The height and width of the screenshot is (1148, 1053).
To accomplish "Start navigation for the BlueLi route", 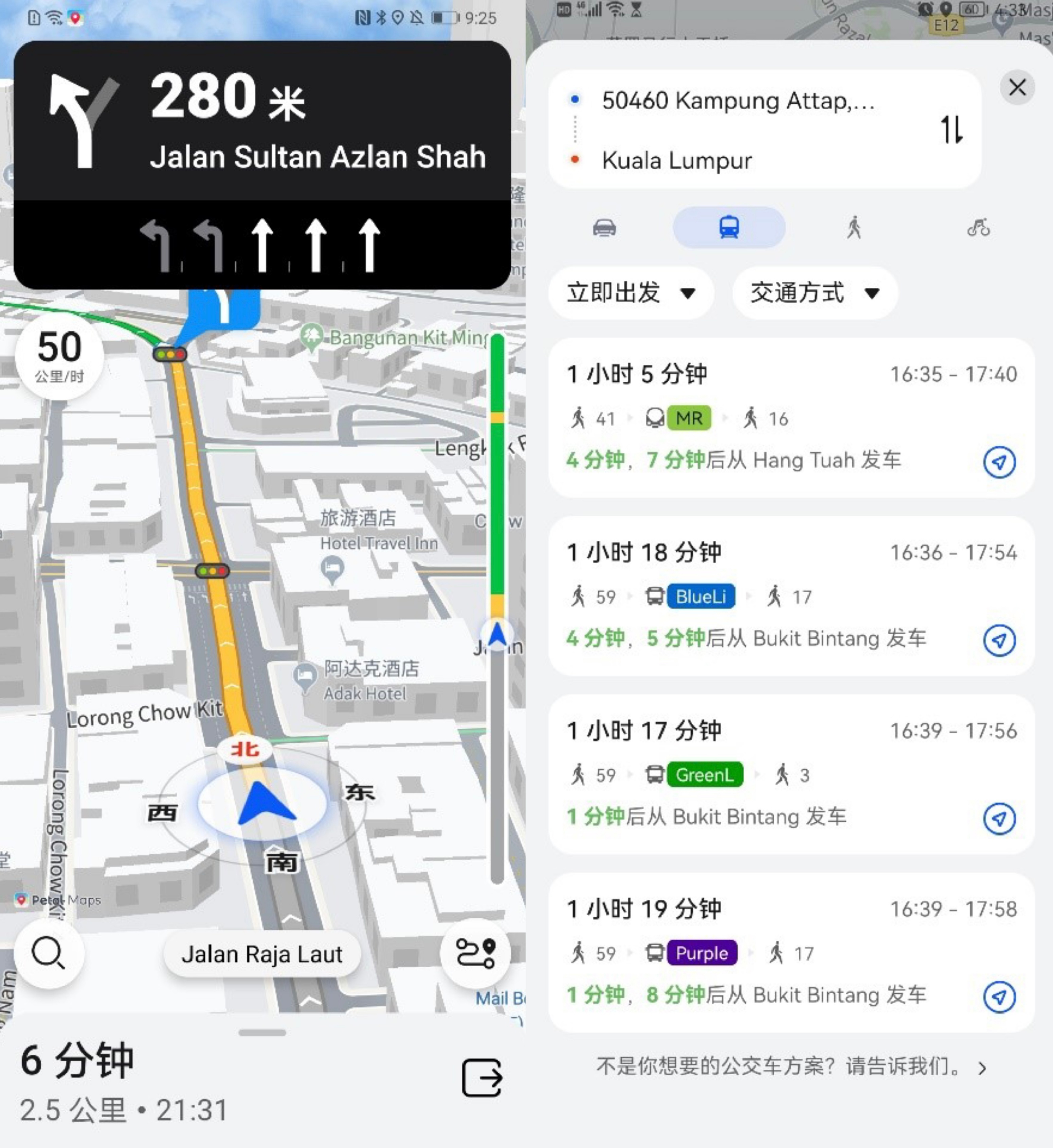I will (999, 640).
